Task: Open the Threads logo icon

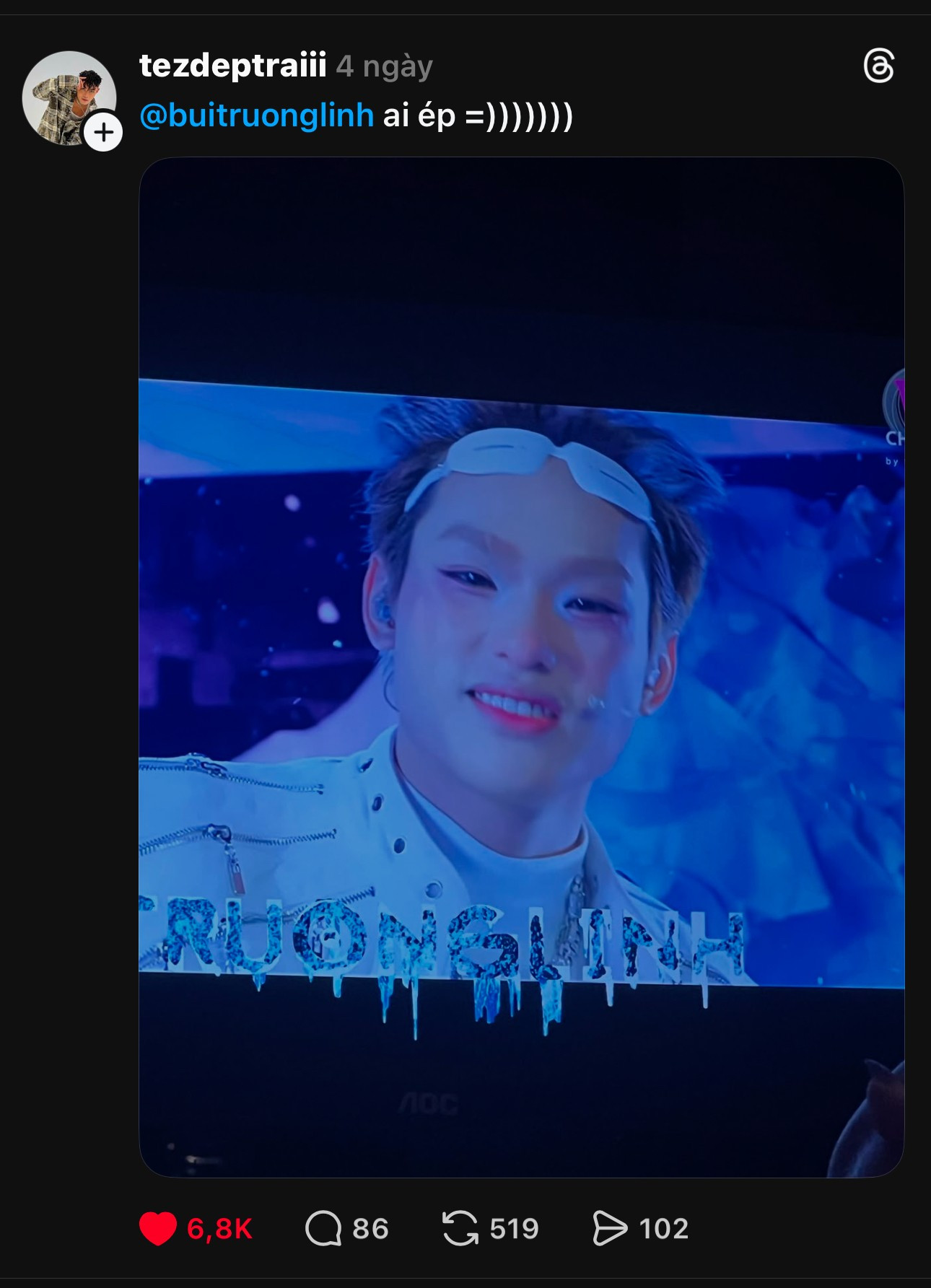Action: (x=878, y=66)
